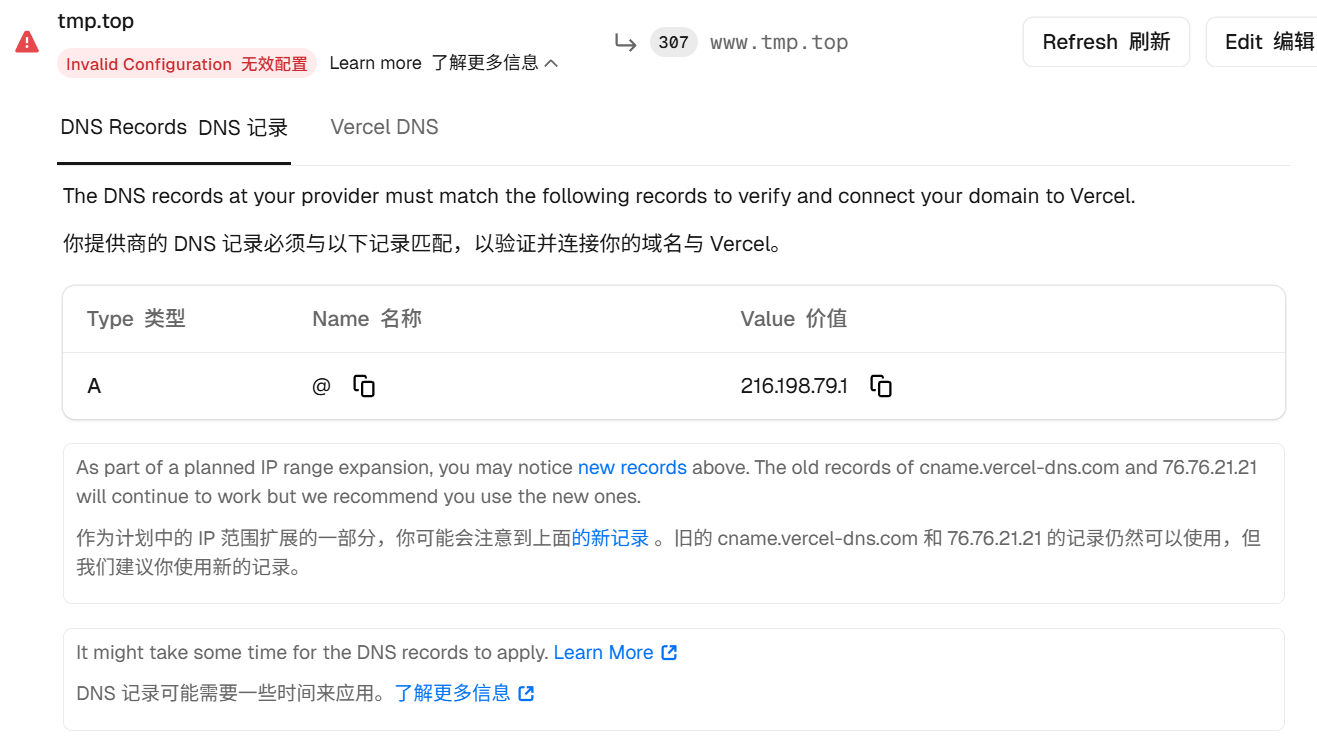
Task: Follow the "的新记录" link
Action: [x=610, y=538]
